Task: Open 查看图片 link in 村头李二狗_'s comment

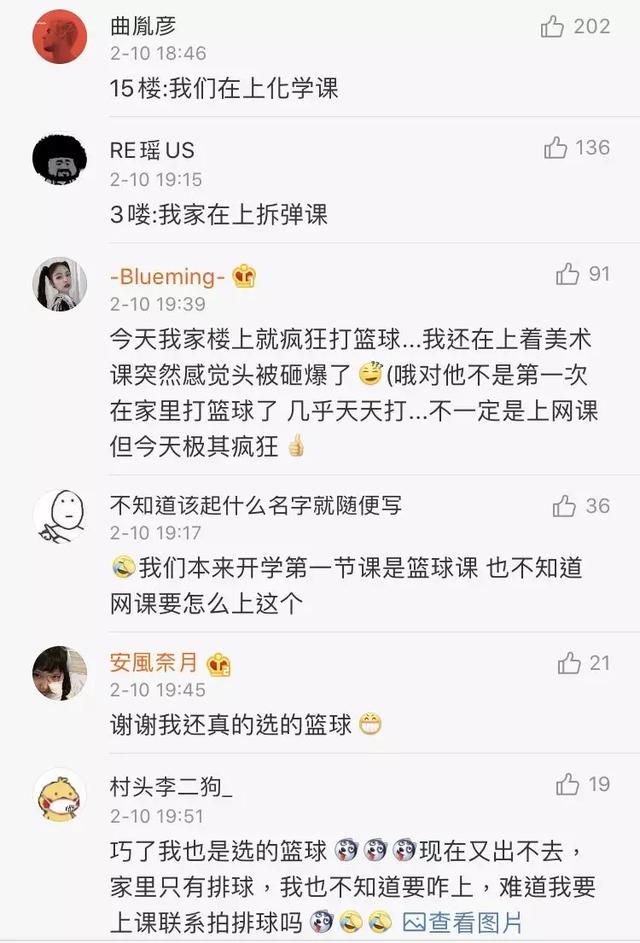Action: (462, 921)
